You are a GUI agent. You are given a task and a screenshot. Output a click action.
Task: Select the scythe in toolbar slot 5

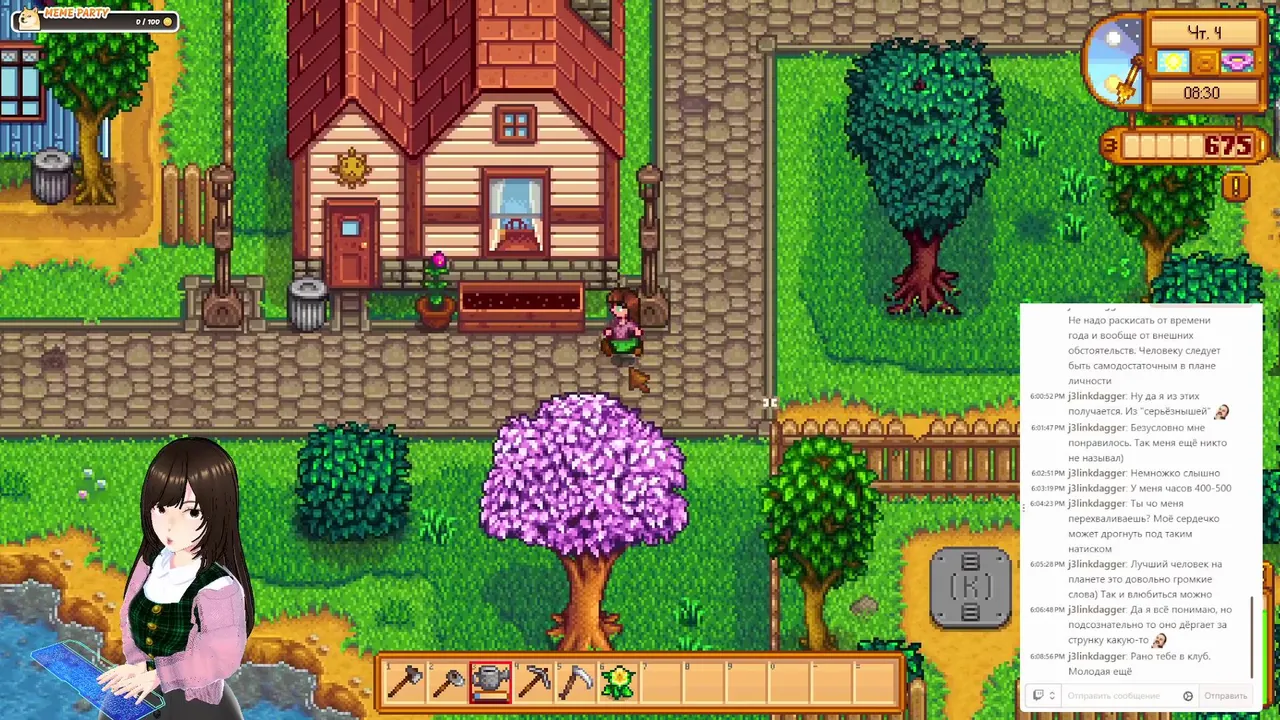click(x=576, y=683)
